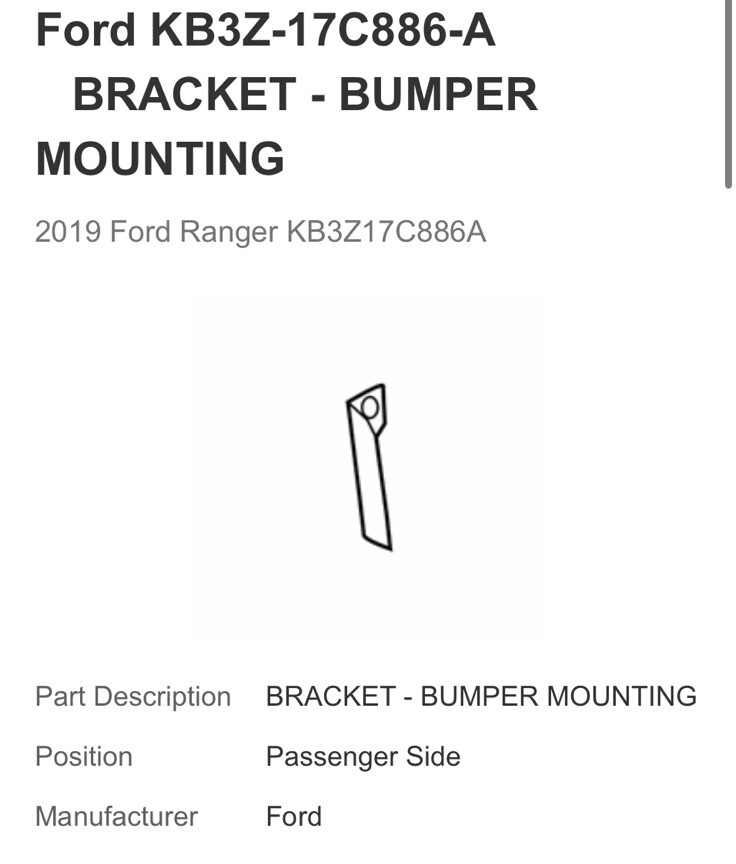Open the bumper mounting bracket part image
Image resolution: width=736 pixels, height=864 pixels.
tap(367, 466)
